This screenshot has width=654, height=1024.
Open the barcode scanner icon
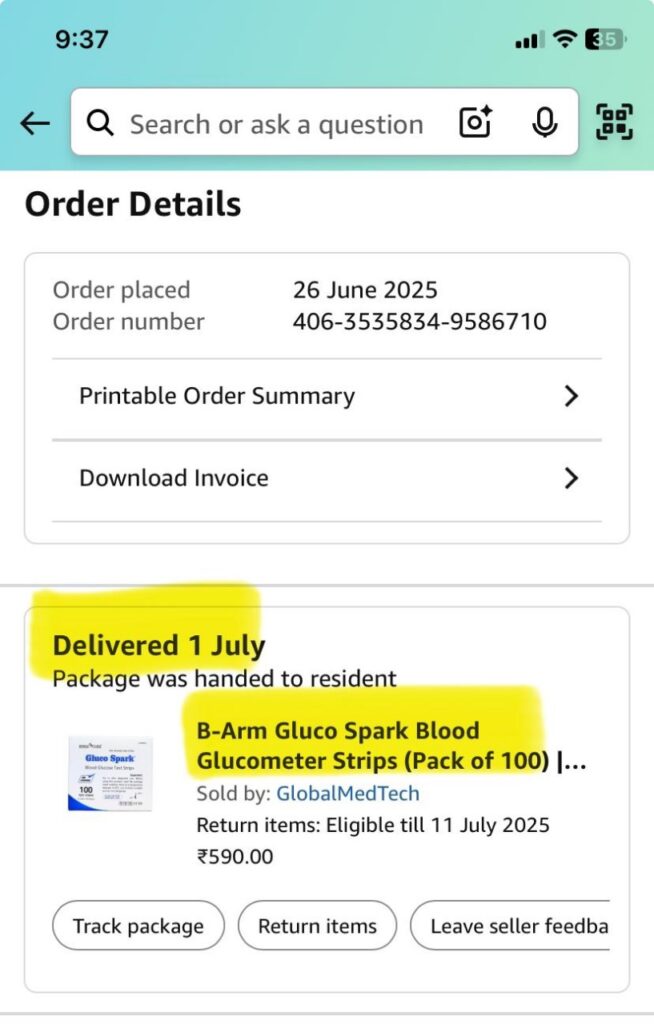614,123
